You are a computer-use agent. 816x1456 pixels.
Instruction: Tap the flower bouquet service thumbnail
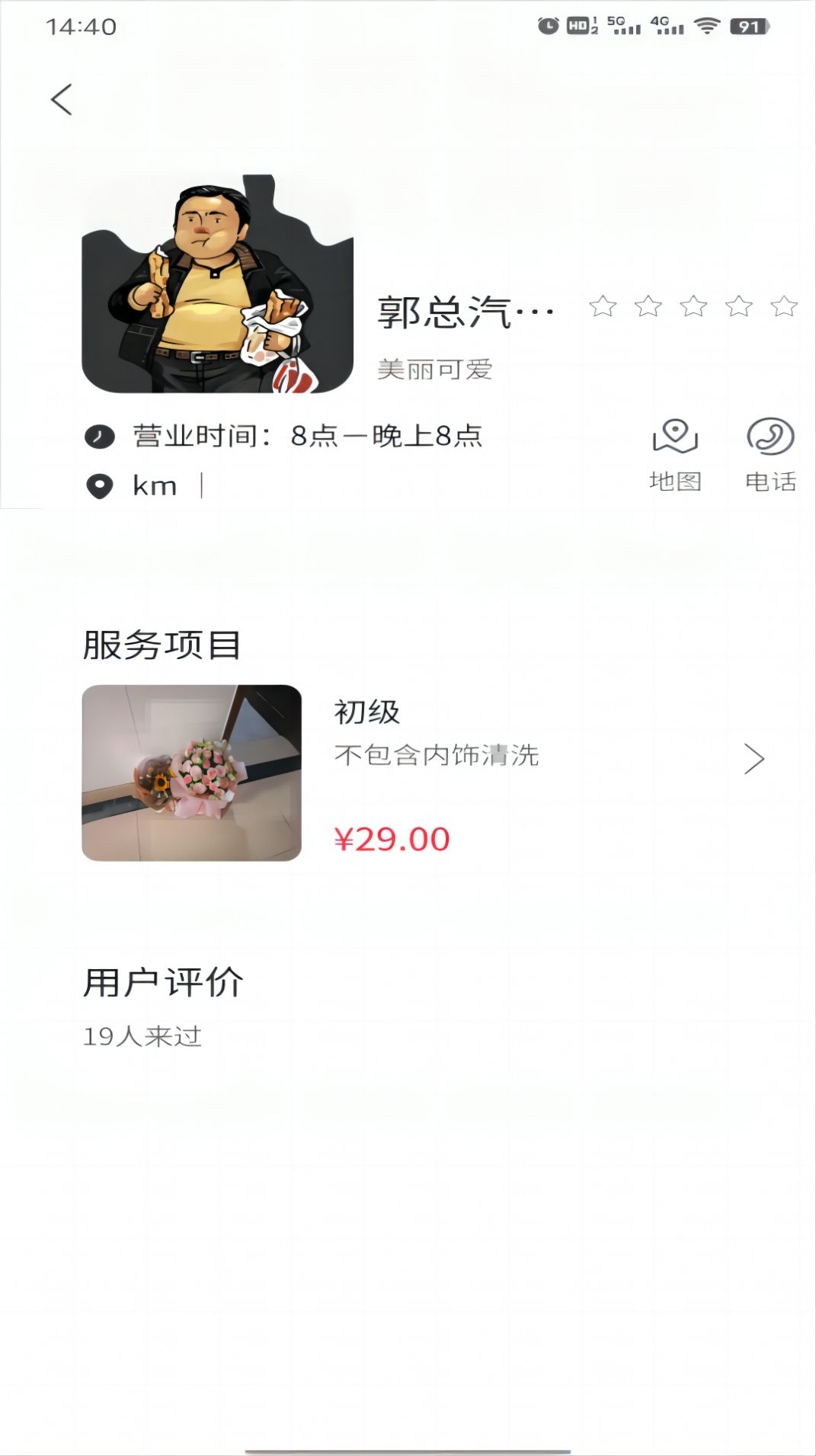[x=193, y=772]
